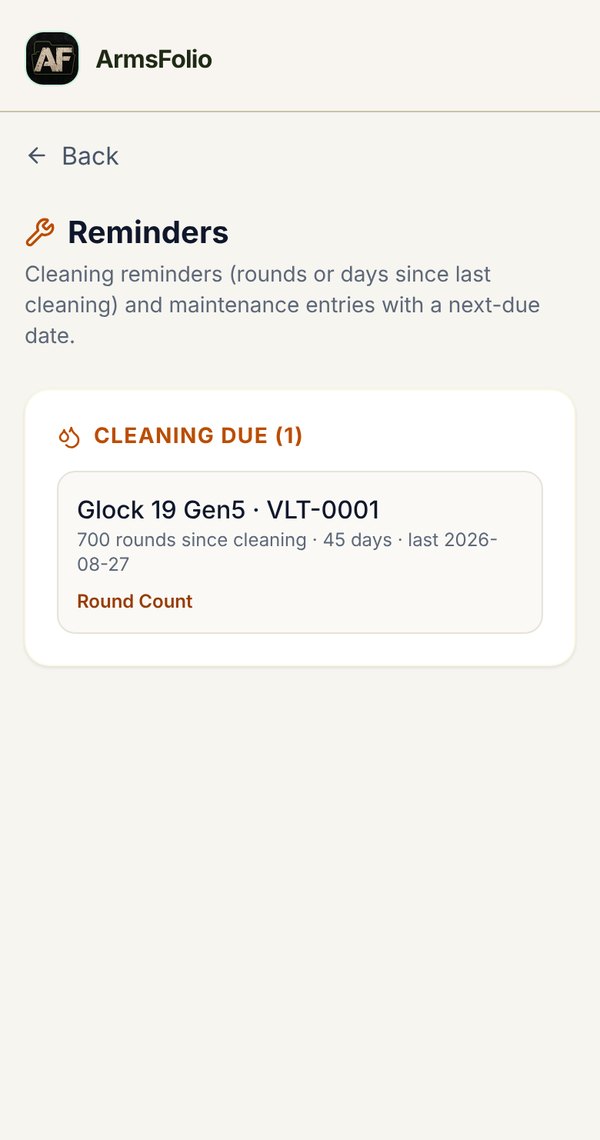Open ArmsFolio home from the header logo
The image size is (600, 1140).
pos(52,58)
